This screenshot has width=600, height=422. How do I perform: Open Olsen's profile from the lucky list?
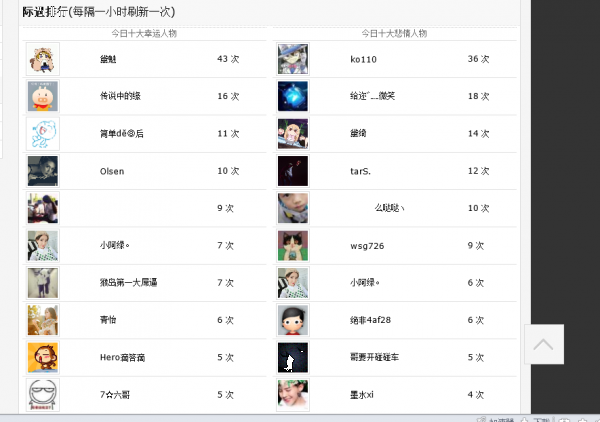(x=112, y=171)
